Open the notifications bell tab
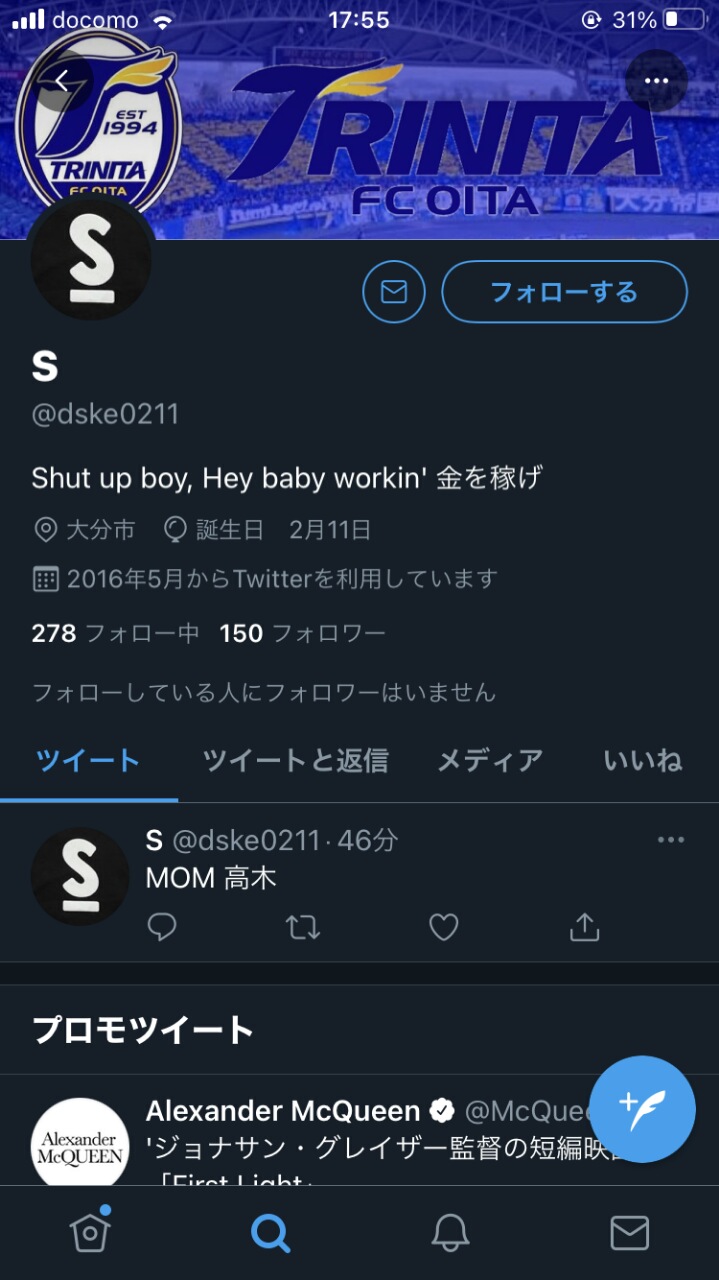Viewport: 719px width, 1280px height. pyautogui.click(x=450, y=1233)
